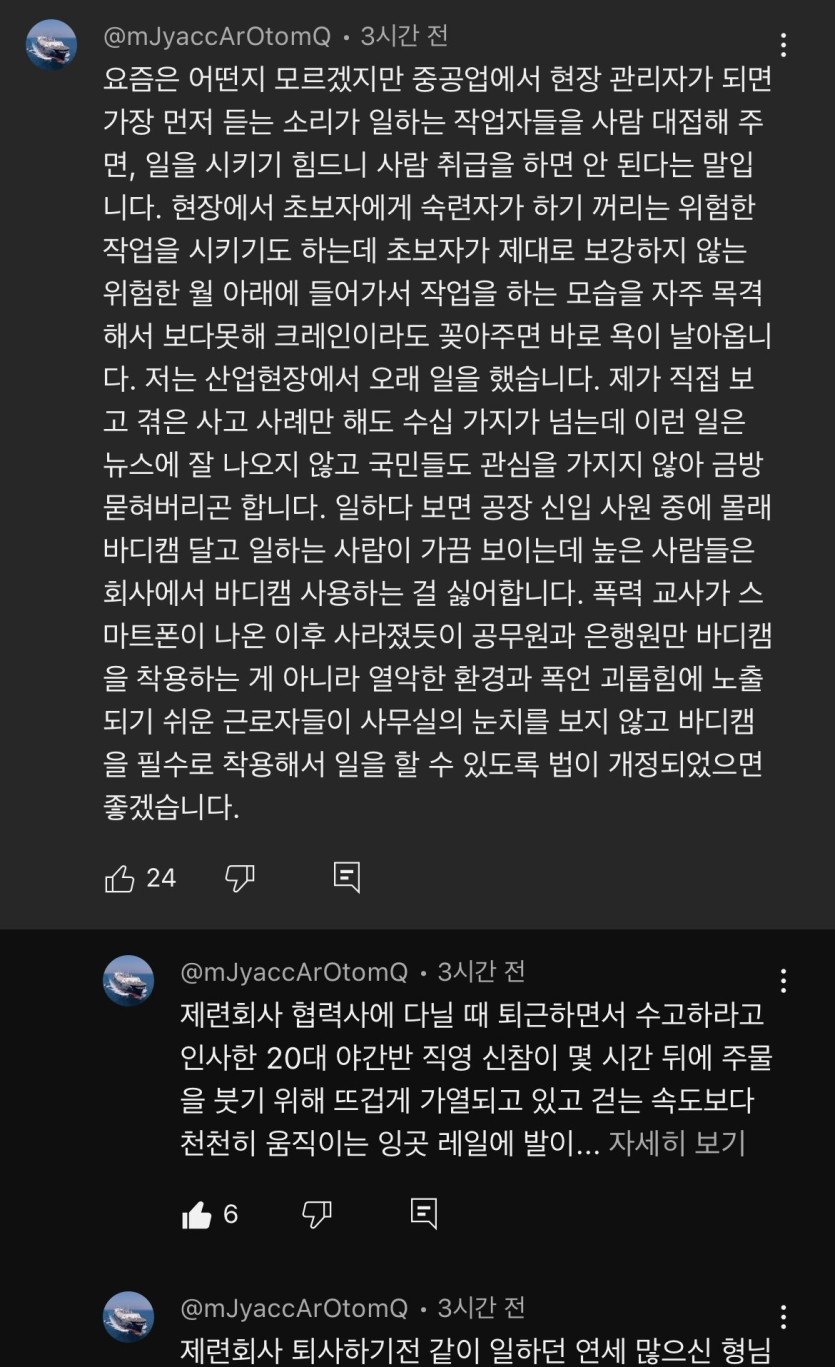835x1367 pixels.
Task: Open replies icon under the top comment
Action: (x=346, y=877)
